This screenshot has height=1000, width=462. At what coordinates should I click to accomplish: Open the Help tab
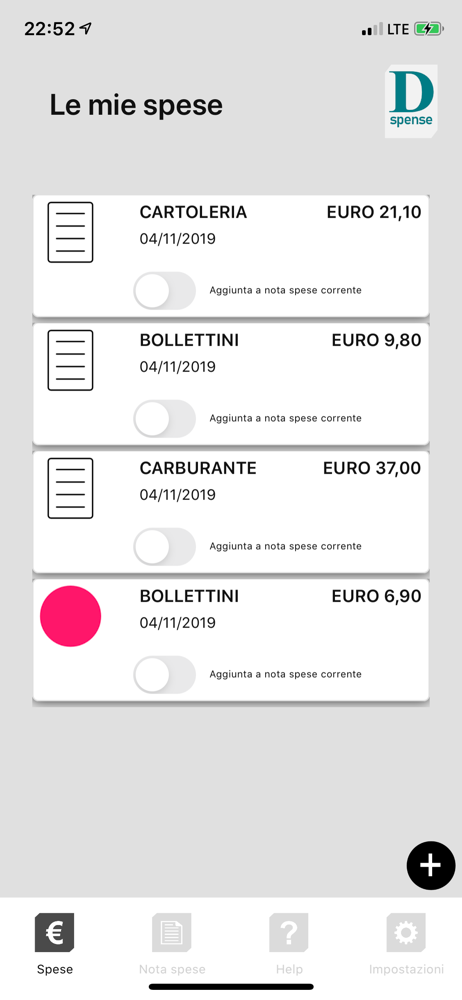tap(289, 945)
